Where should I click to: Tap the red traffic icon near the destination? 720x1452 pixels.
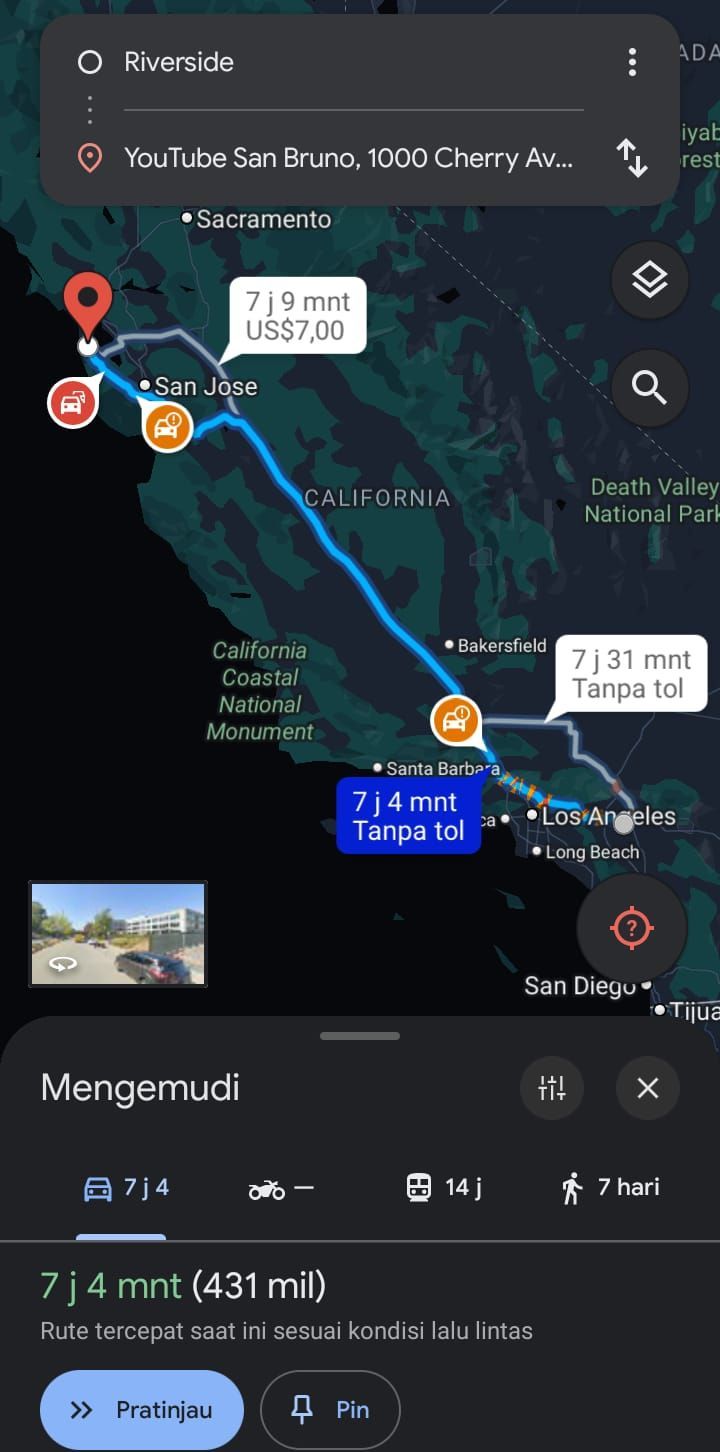[x=72, y=403]
